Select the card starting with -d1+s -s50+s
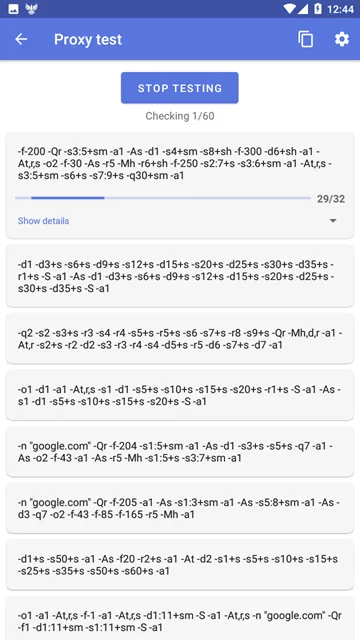Image resolution: width=360 pixels, height=640 pixels. click(180, 564)
